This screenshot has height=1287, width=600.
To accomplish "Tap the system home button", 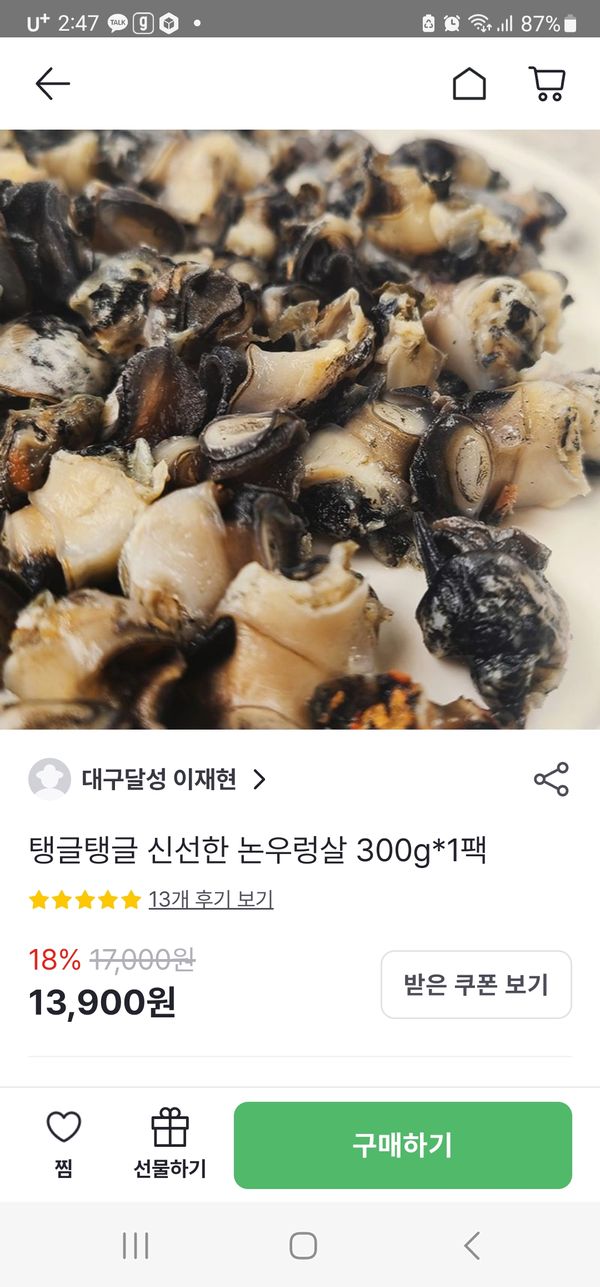I will (x=303, y=1245).
